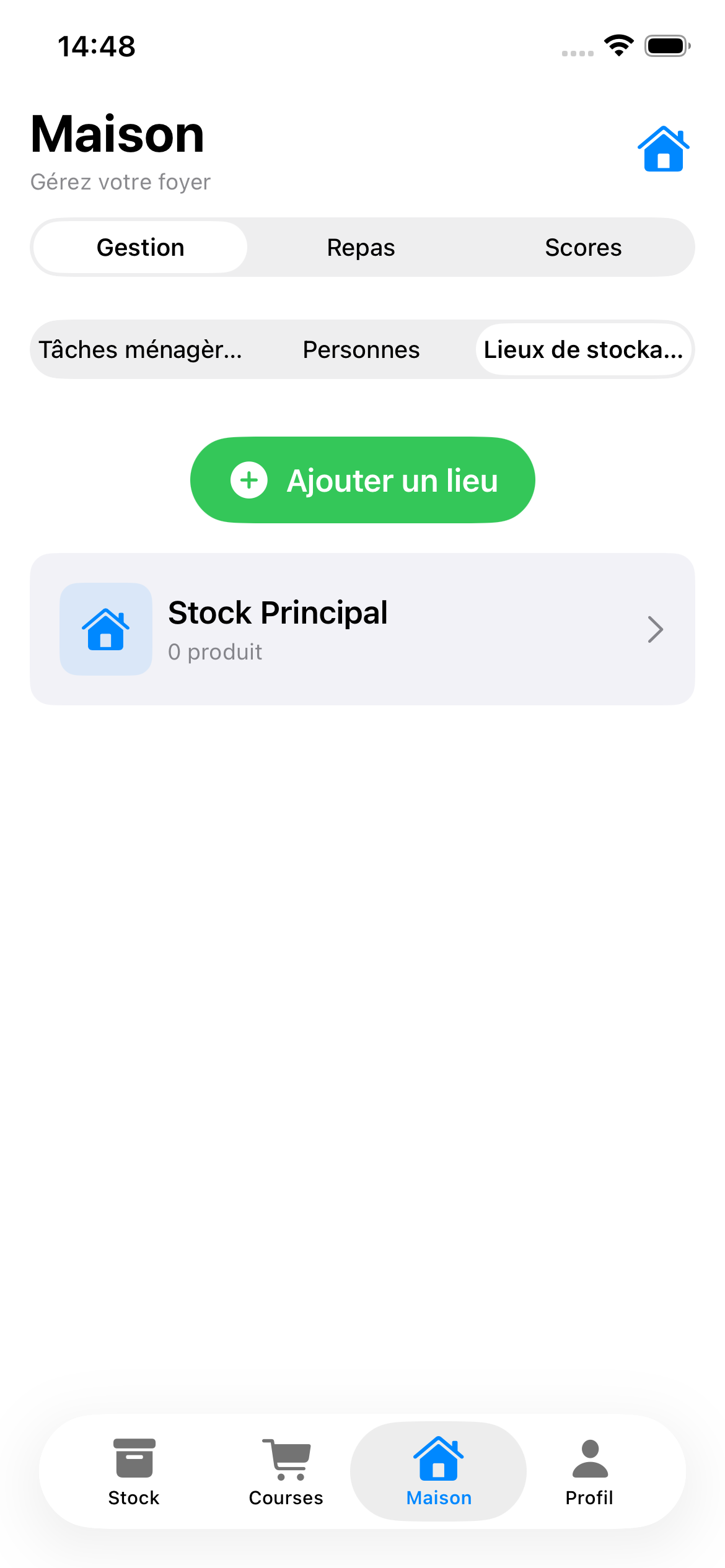View the Profil tab
The width and height of the screenshot is (725, 1568).
pos(589,1472)
